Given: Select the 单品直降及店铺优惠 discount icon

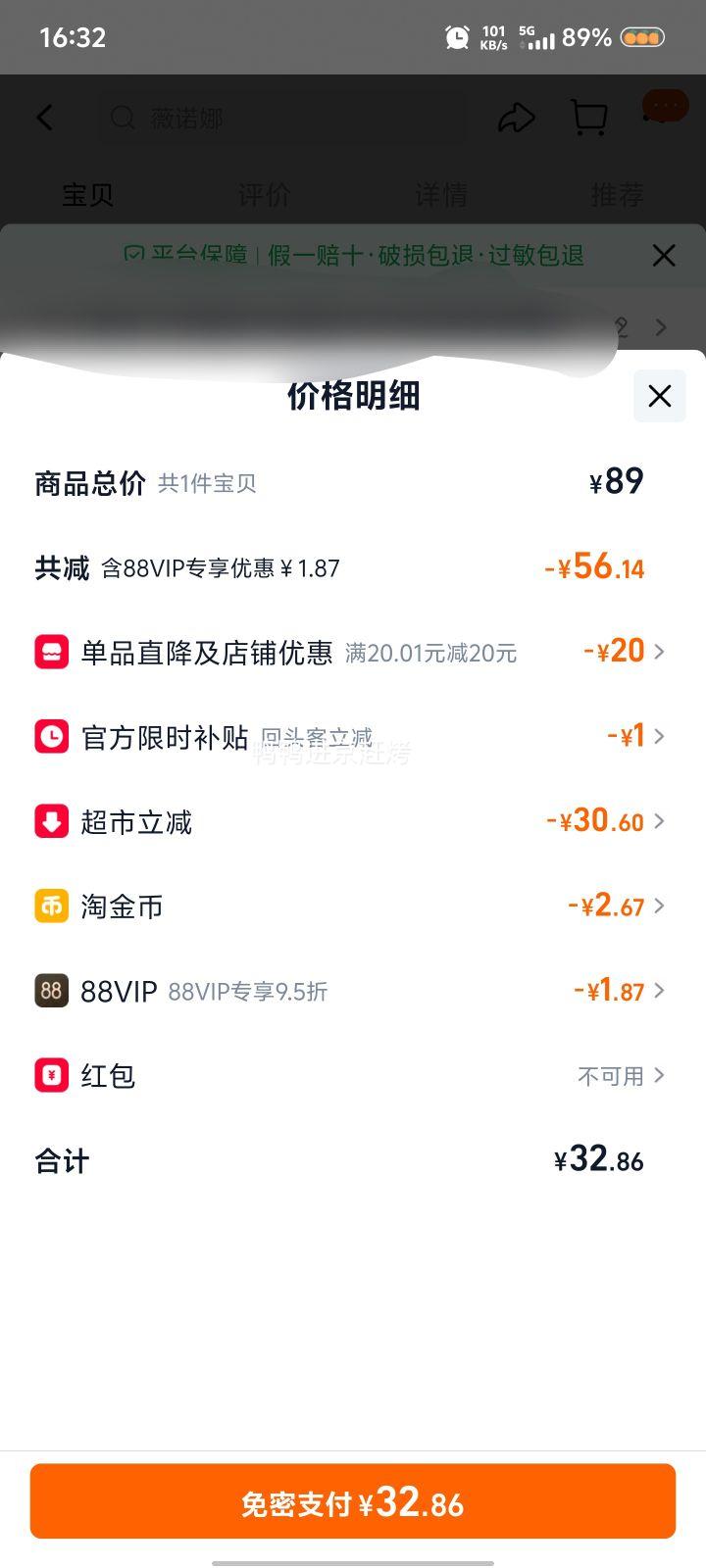Looking at the screenshot, I should tap(52, 652).
